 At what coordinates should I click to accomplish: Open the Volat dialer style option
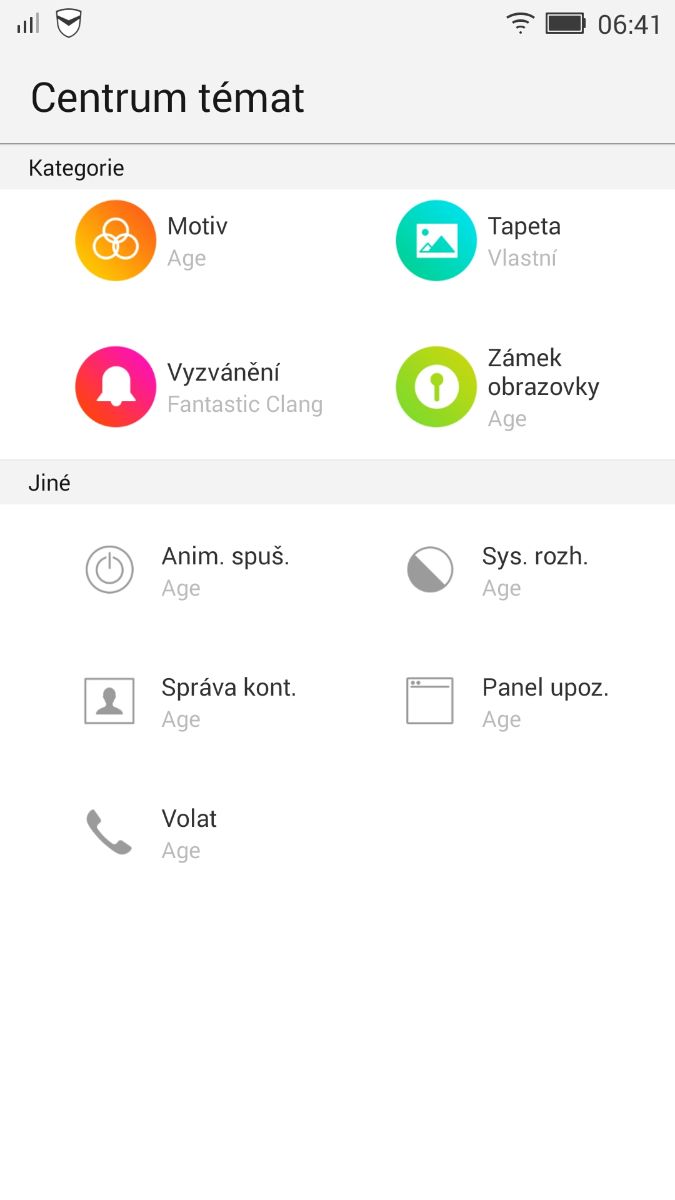110,833
